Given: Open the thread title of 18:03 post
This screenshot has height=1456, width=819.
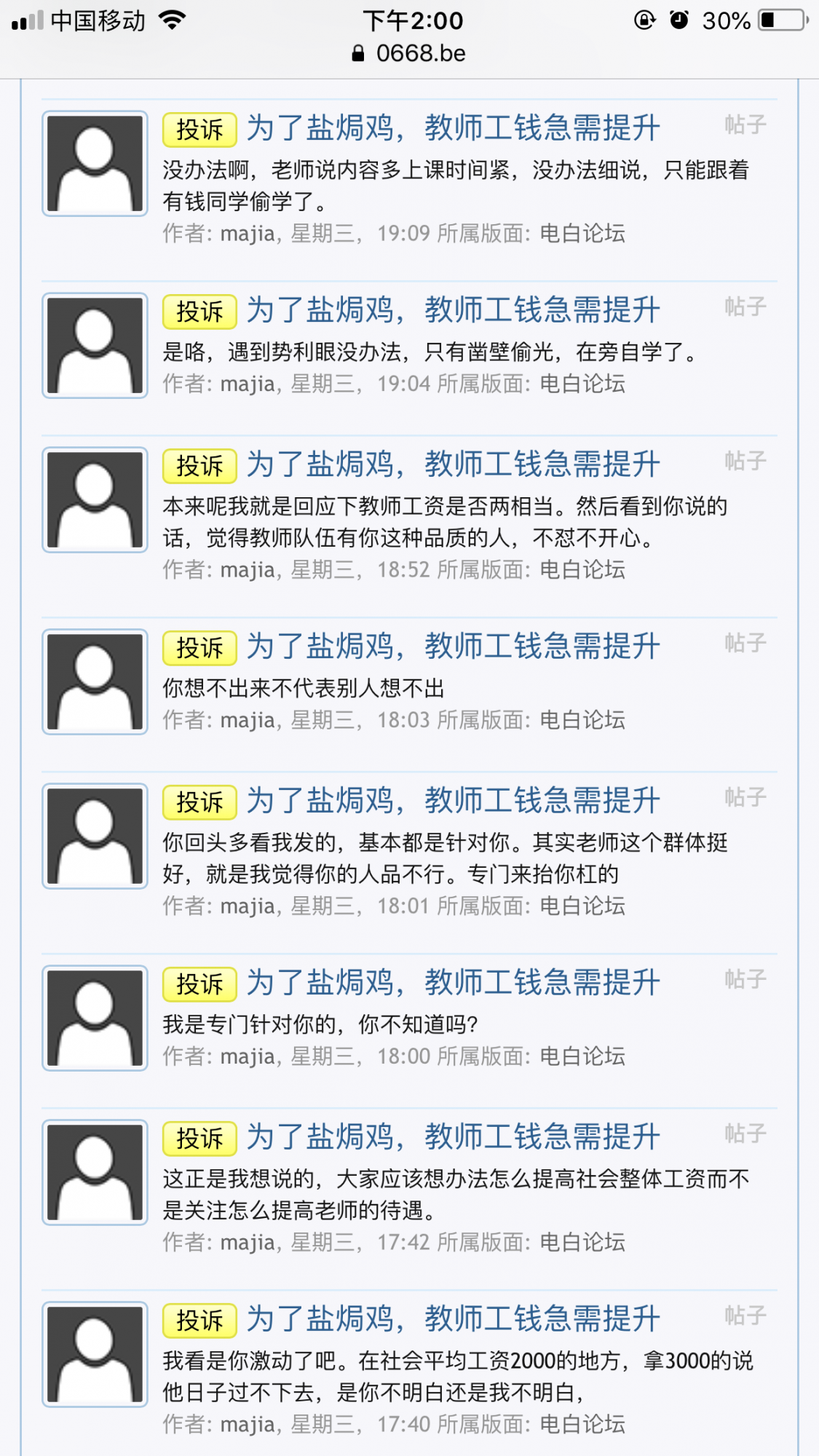Looking at the screenshot, I should (453, 646).
